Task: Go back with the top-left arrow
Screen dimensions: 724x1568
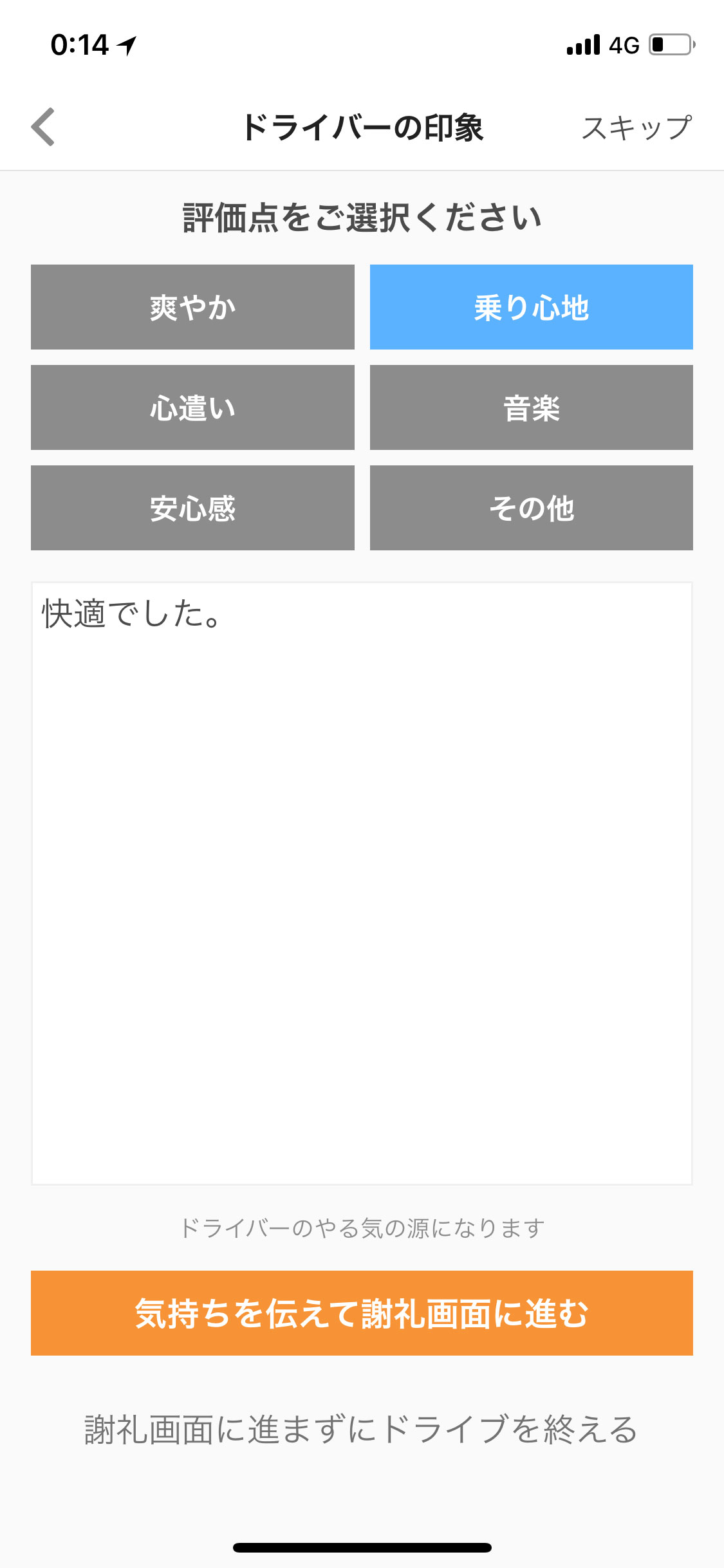Action: 43,127
